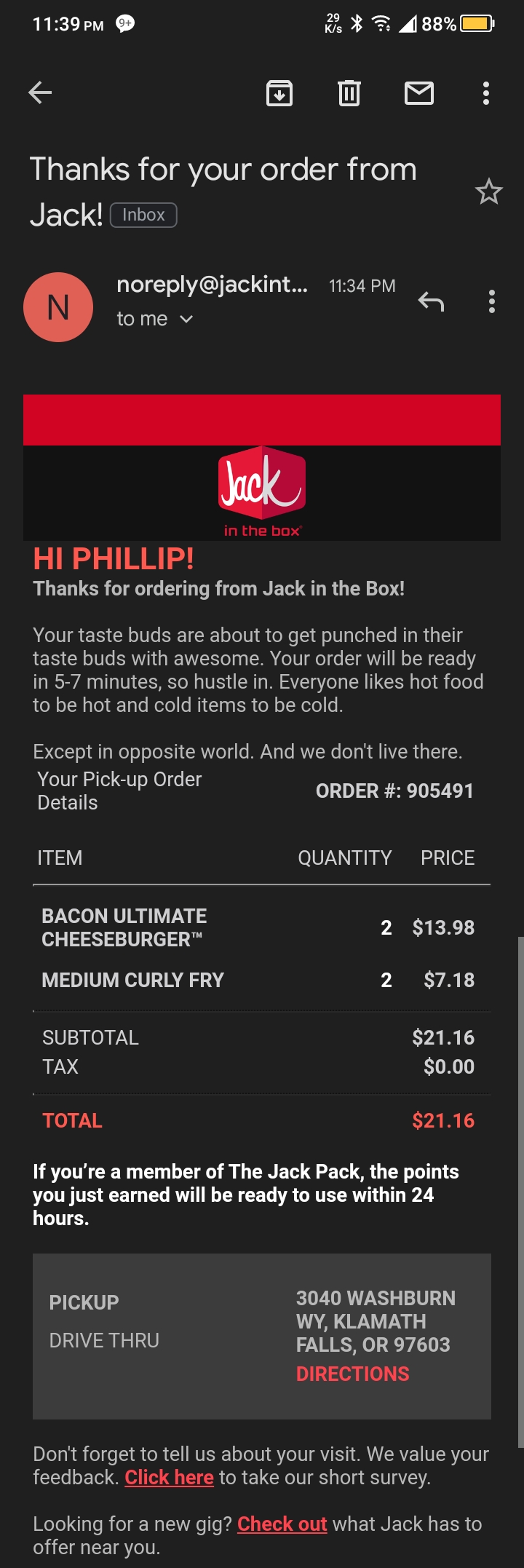Open the top toolbar overflow menu
Screen dimensions: 524x1568
click(486, 93)
